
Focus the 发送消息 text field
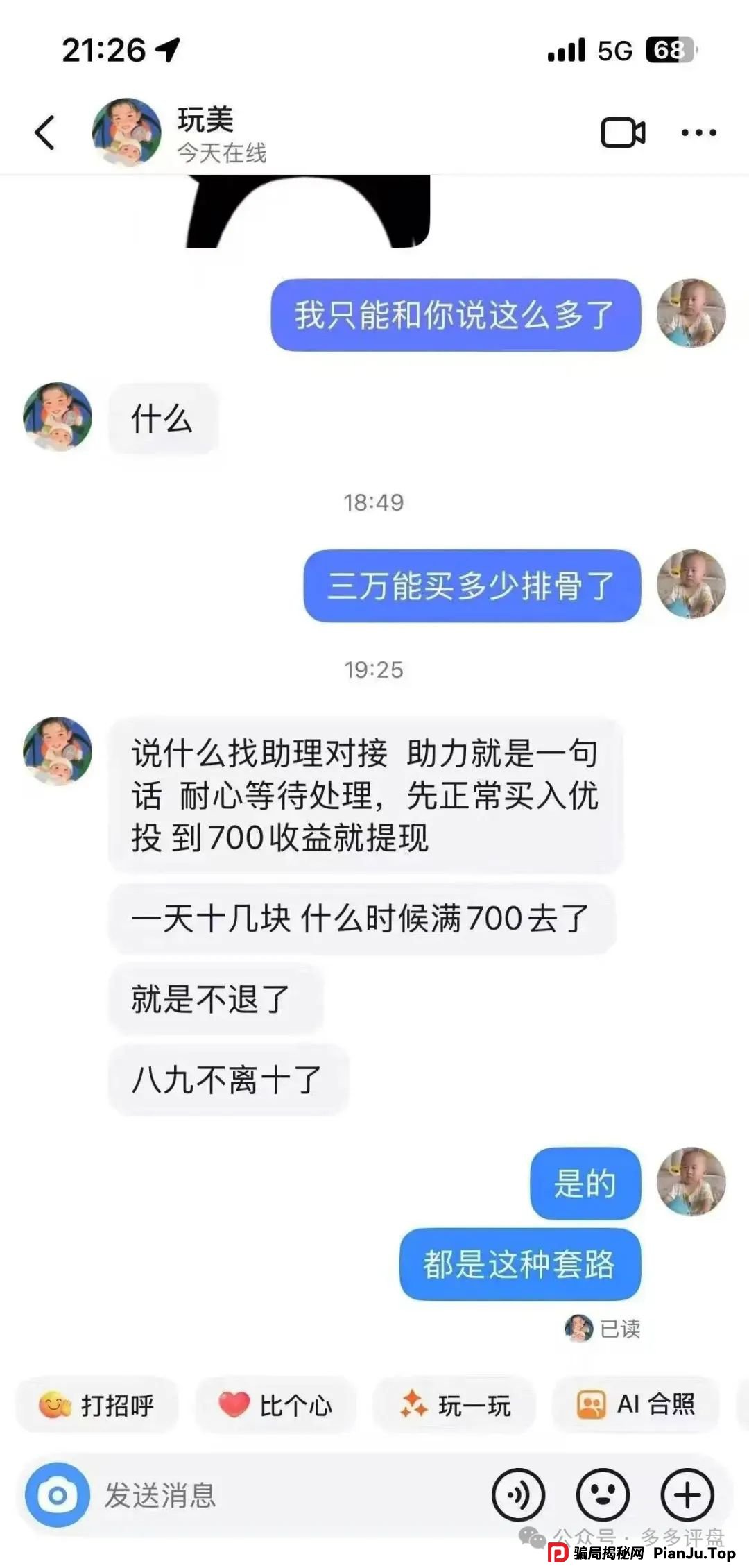pos(277,1495)
